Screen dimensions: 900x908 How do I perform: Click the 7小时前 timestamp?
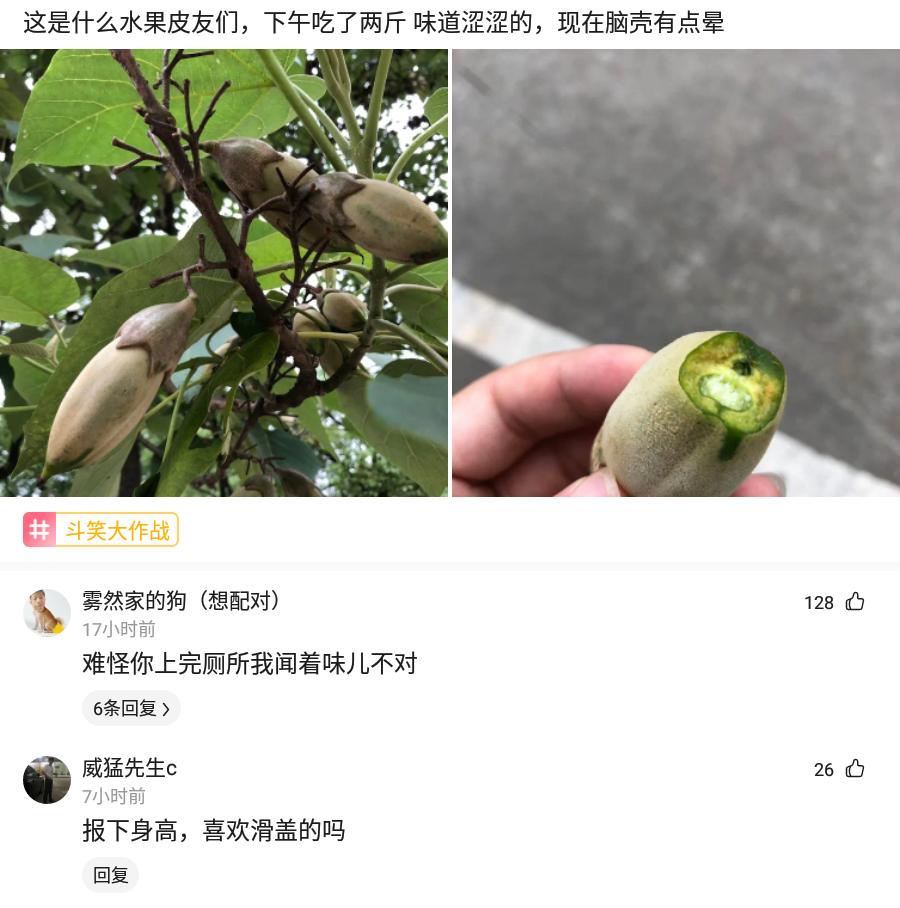(113, 797)
